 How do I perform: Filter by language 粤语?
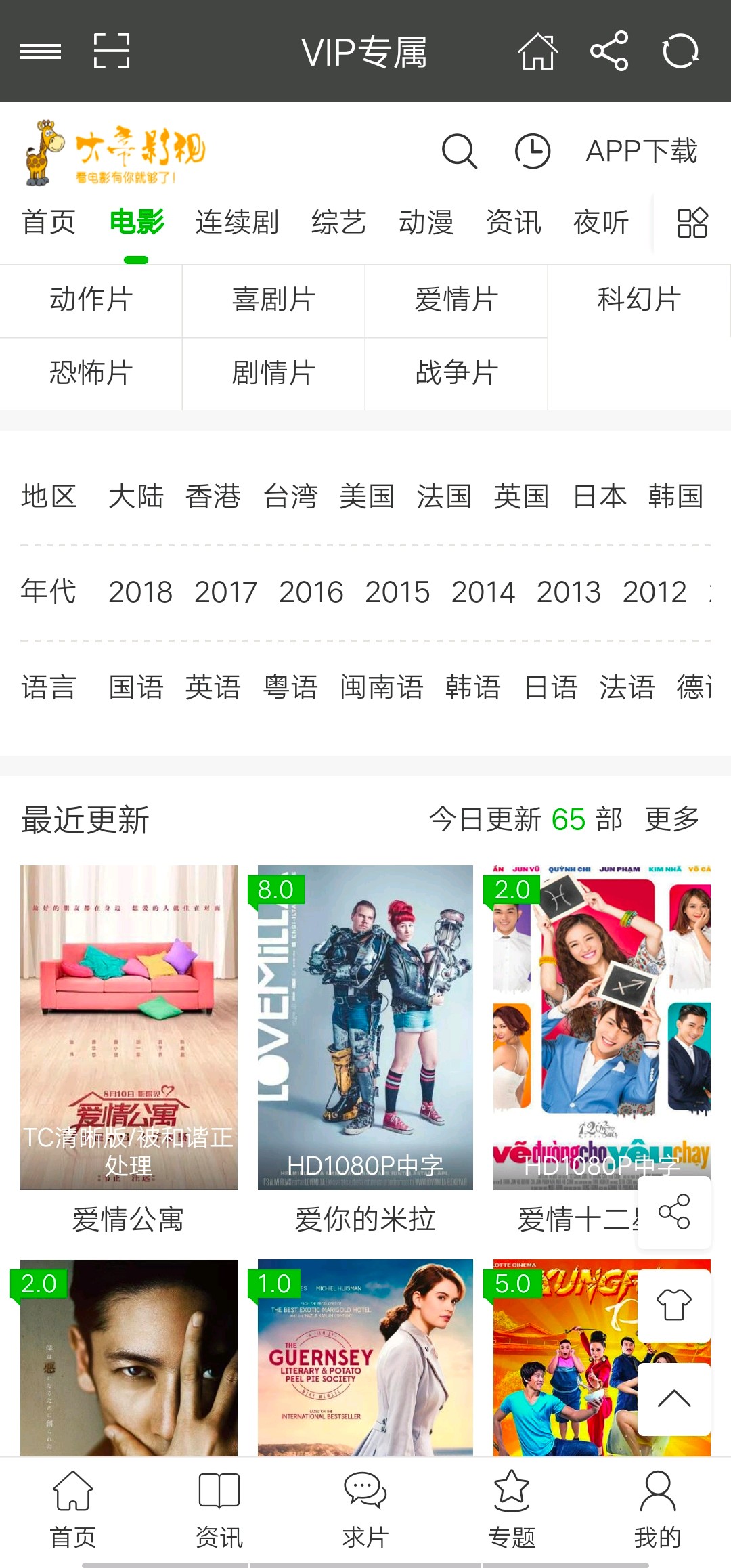pos(290,687)
